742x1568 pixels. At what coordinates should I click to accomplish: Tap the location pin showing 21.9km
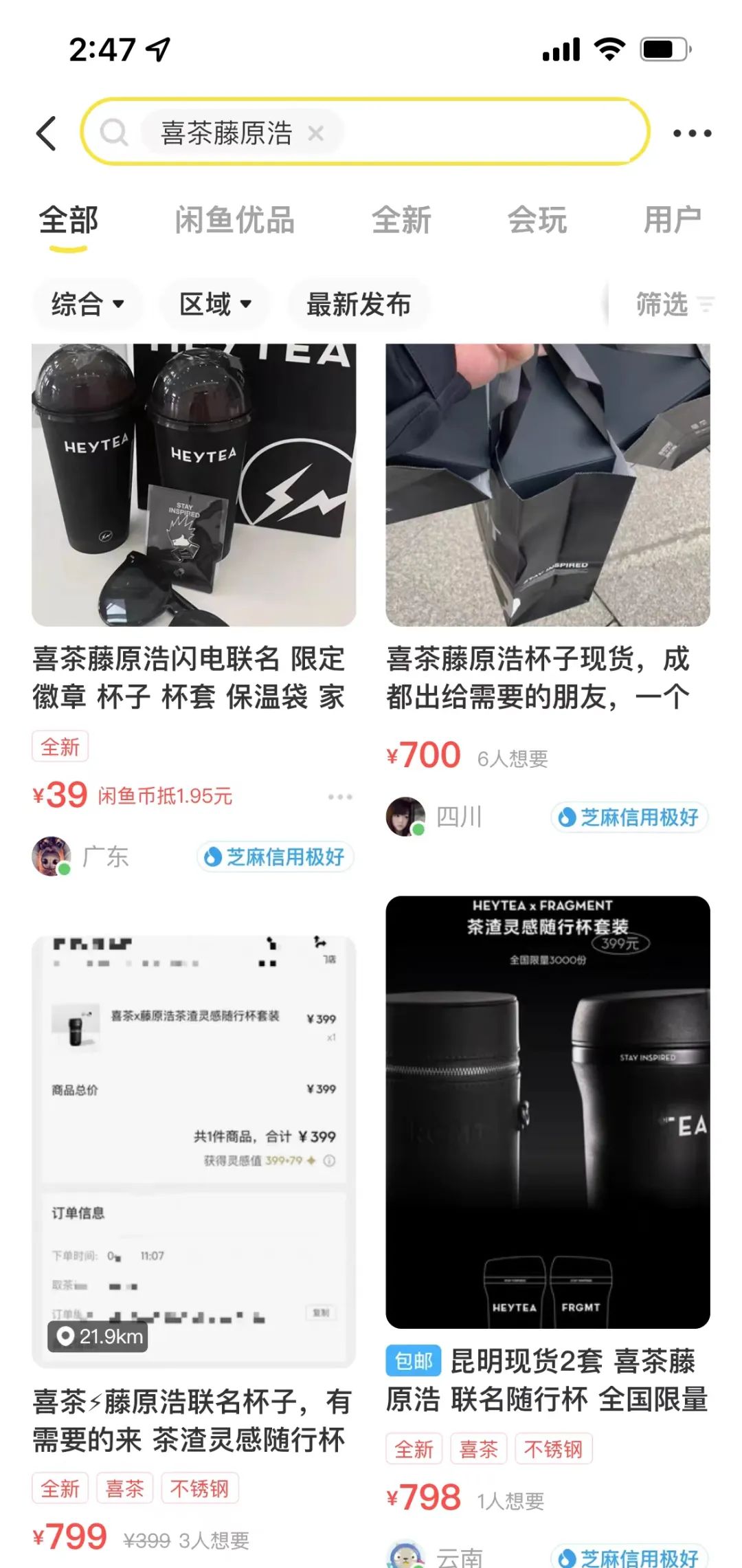(x=96, y=1336)
